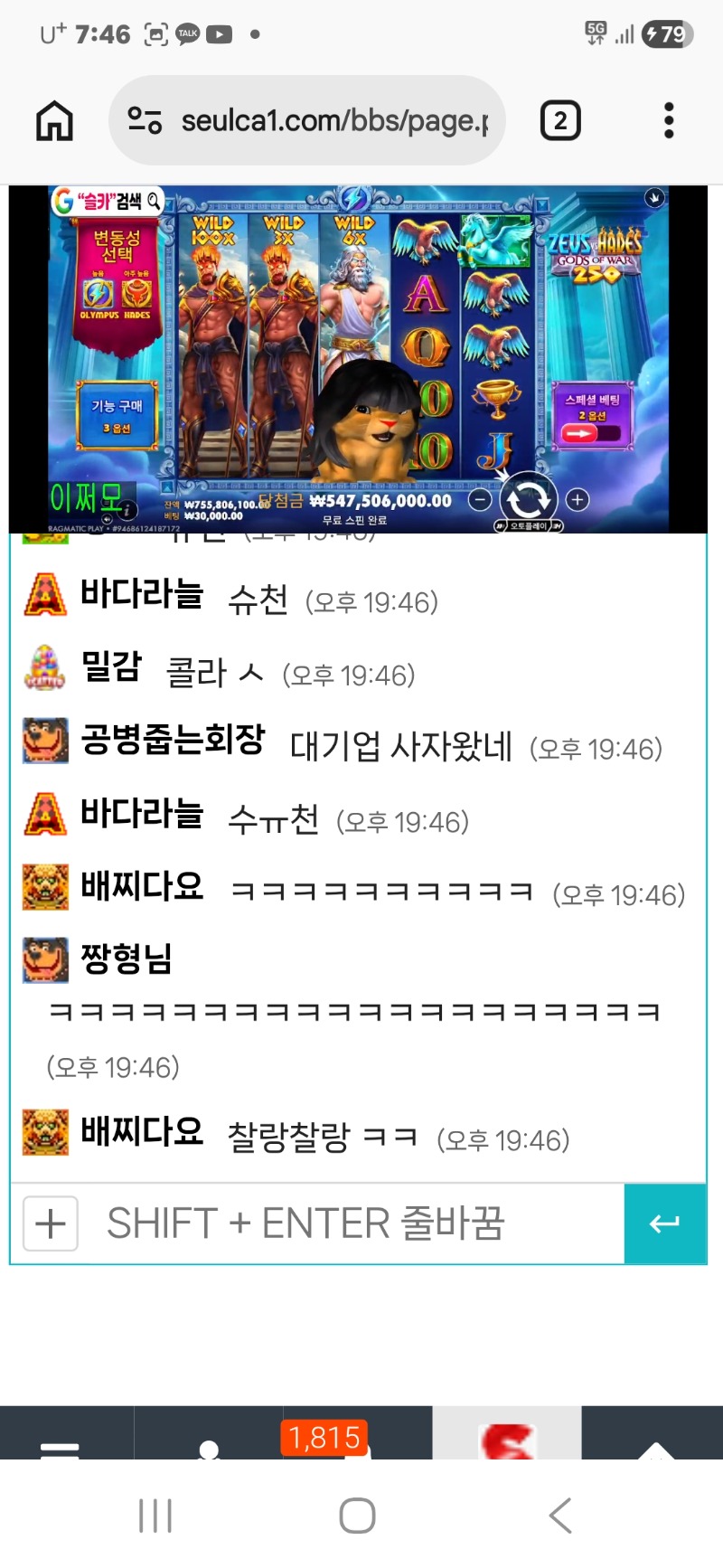Tap the browser home icon
723x1568 pixels.
(x=54, y=120)
